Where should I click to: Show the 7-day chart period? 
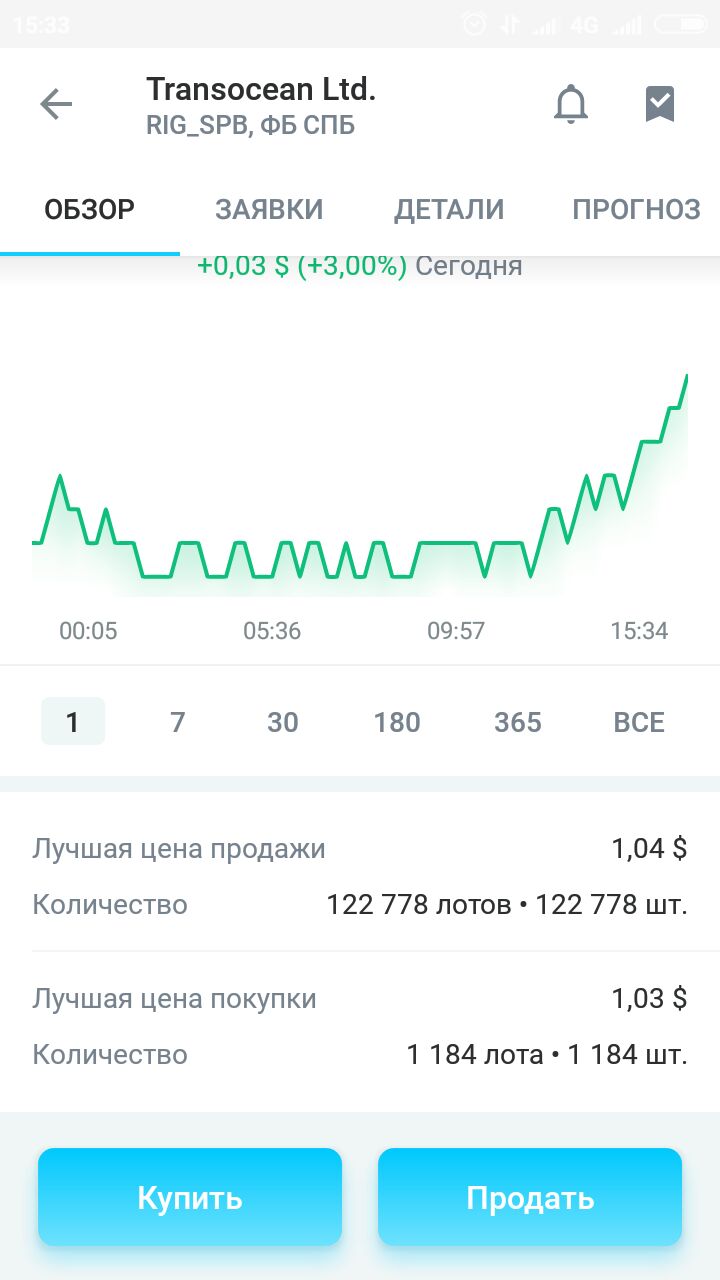click(178, 721)
